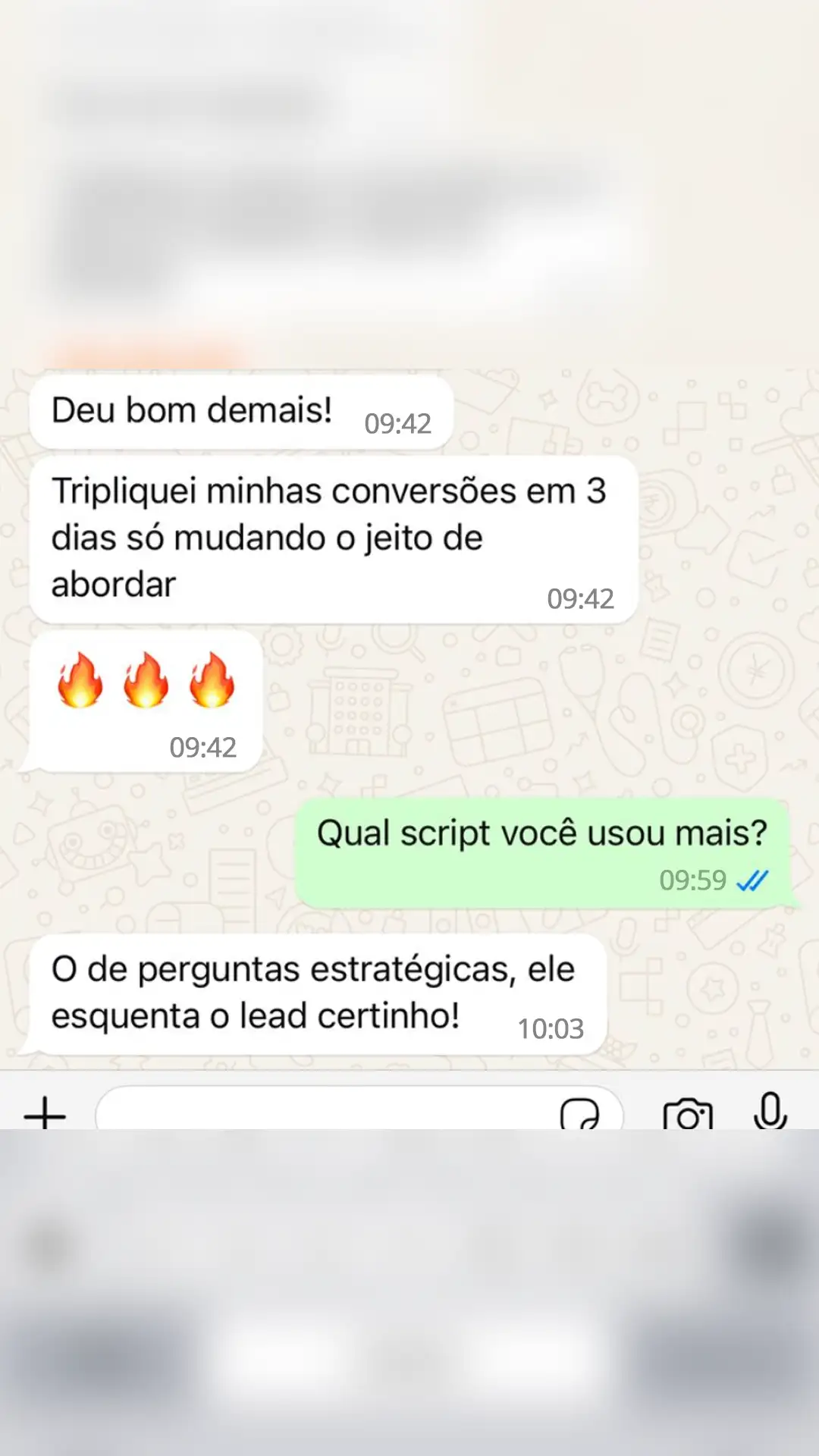
Task: Select the message 'Deu bom demais!'
Action: coord(193,409)
